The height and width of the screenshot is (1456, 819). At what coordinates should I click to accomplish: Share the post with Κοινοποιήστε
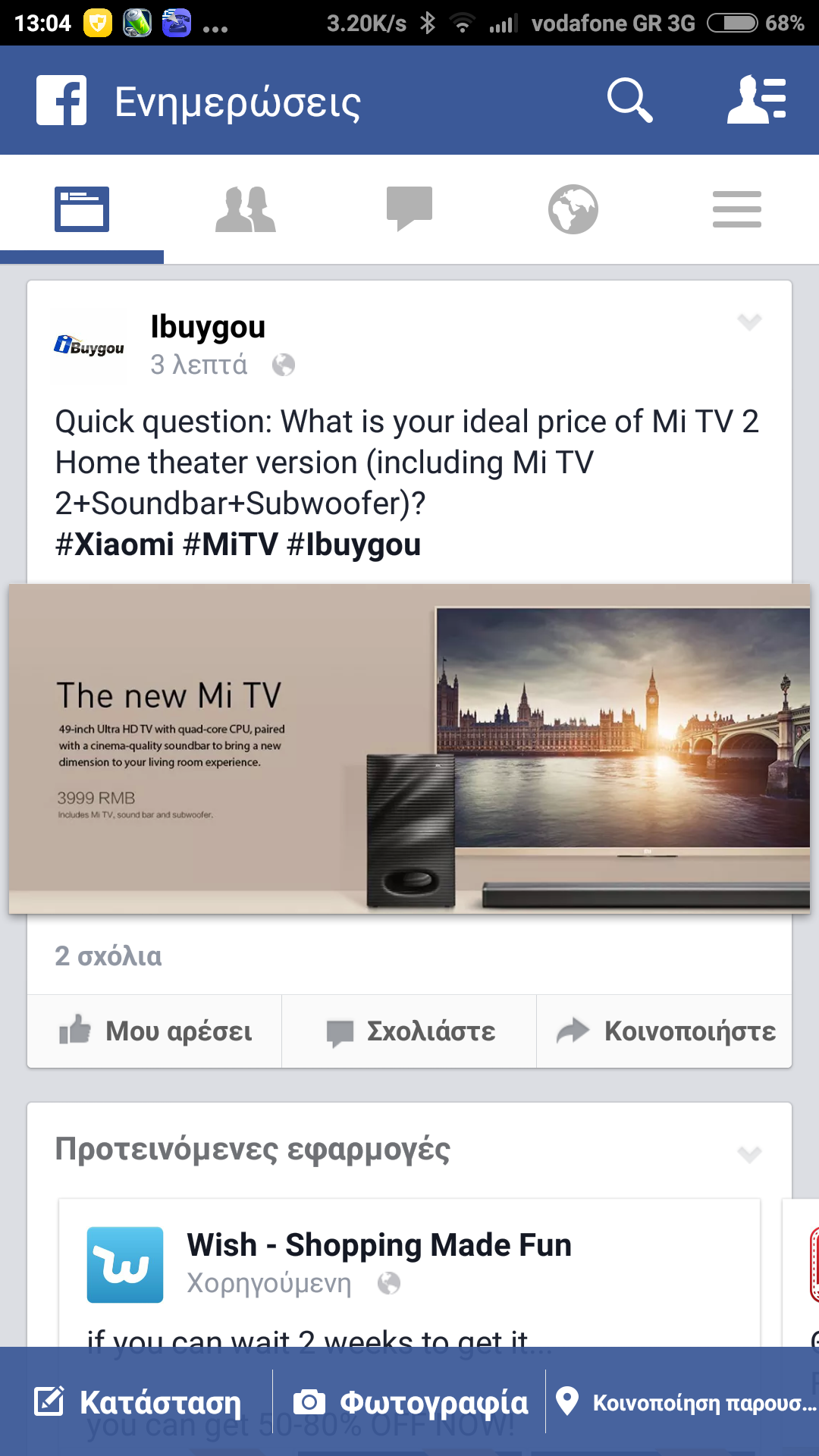(665, 1031)
